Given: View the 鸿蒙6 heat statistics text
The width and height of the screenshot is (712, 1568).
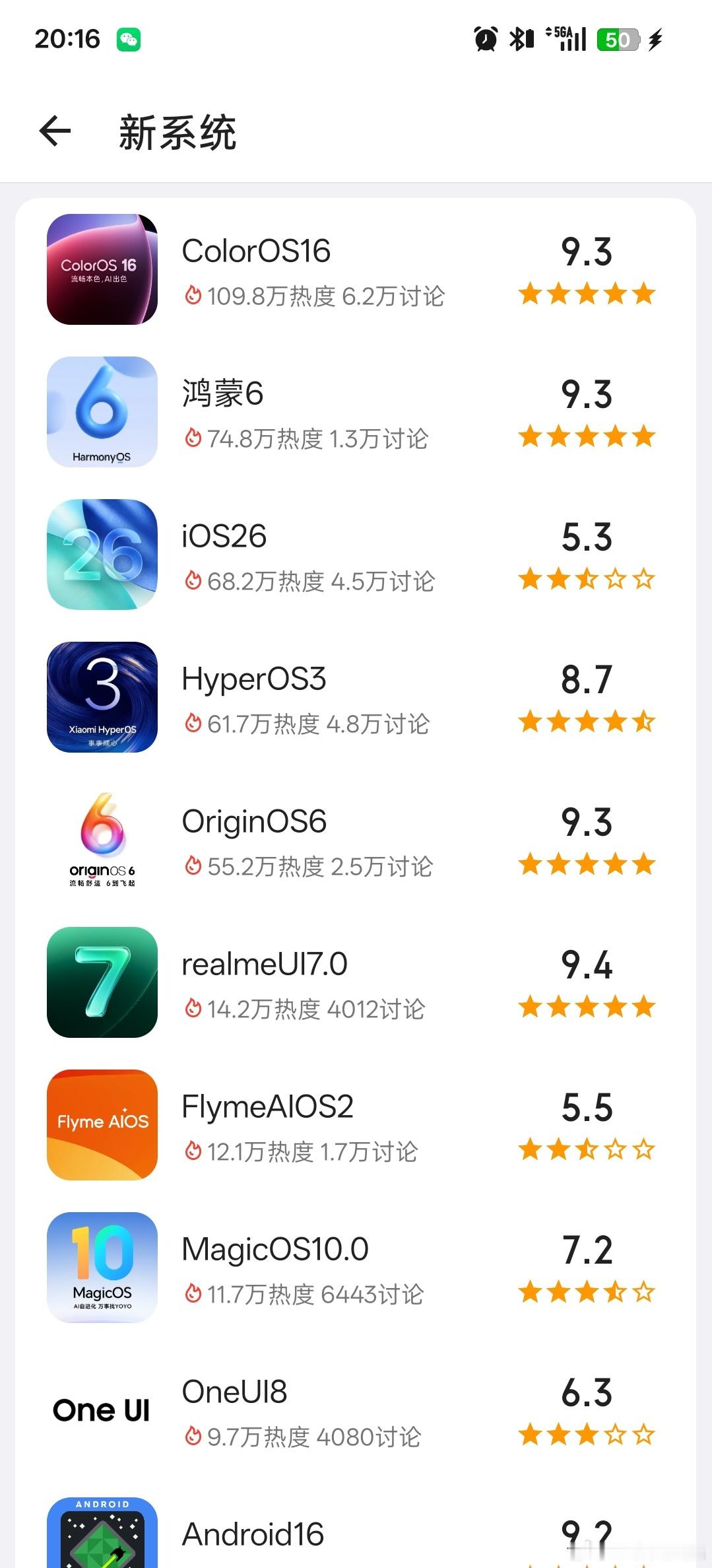Looking at the screenshot, I should point(307,438).
